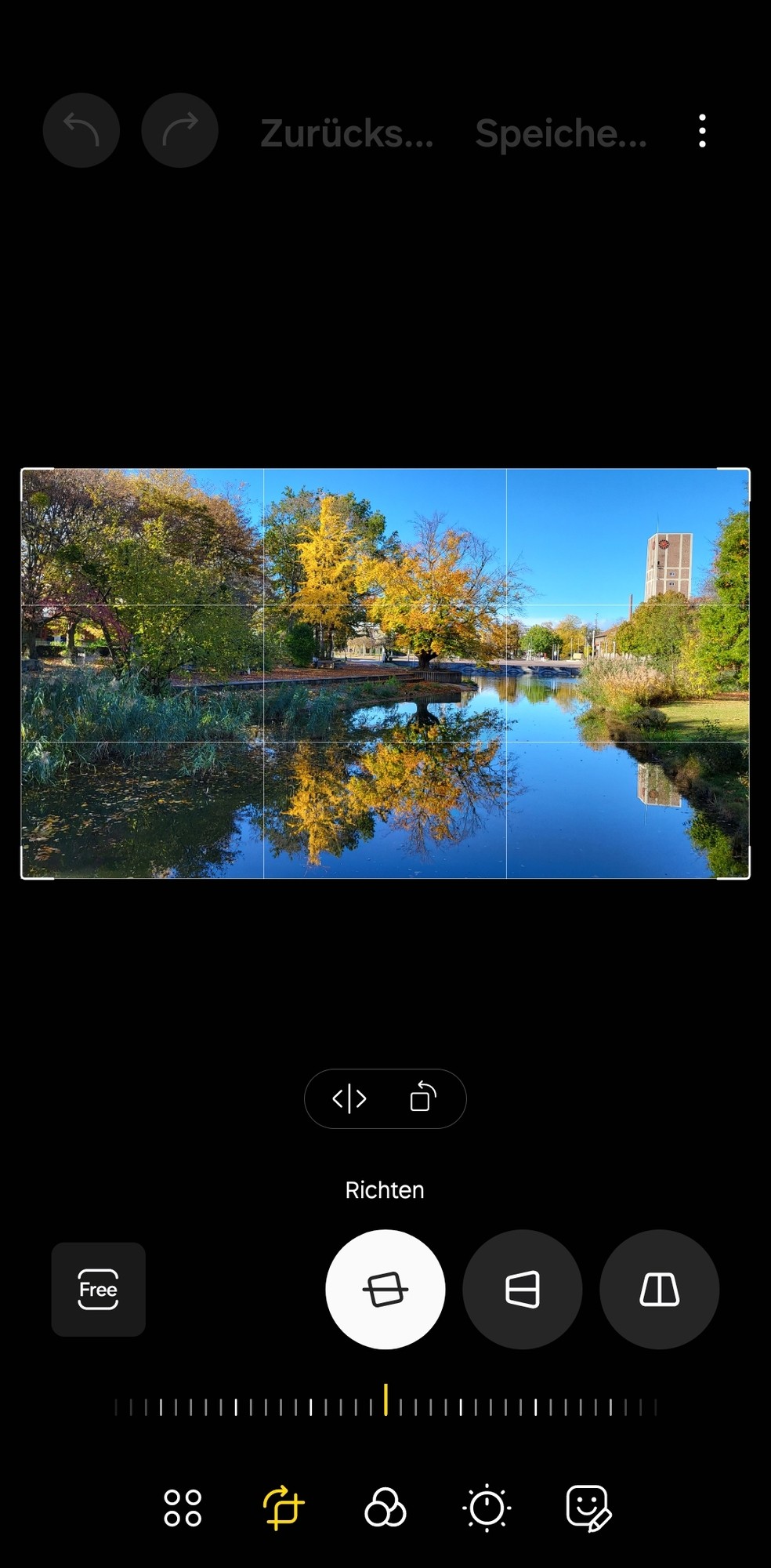
Task: Switch to the crop and rotate tab
Action: pyautogui.click(x=283, y=1508)
